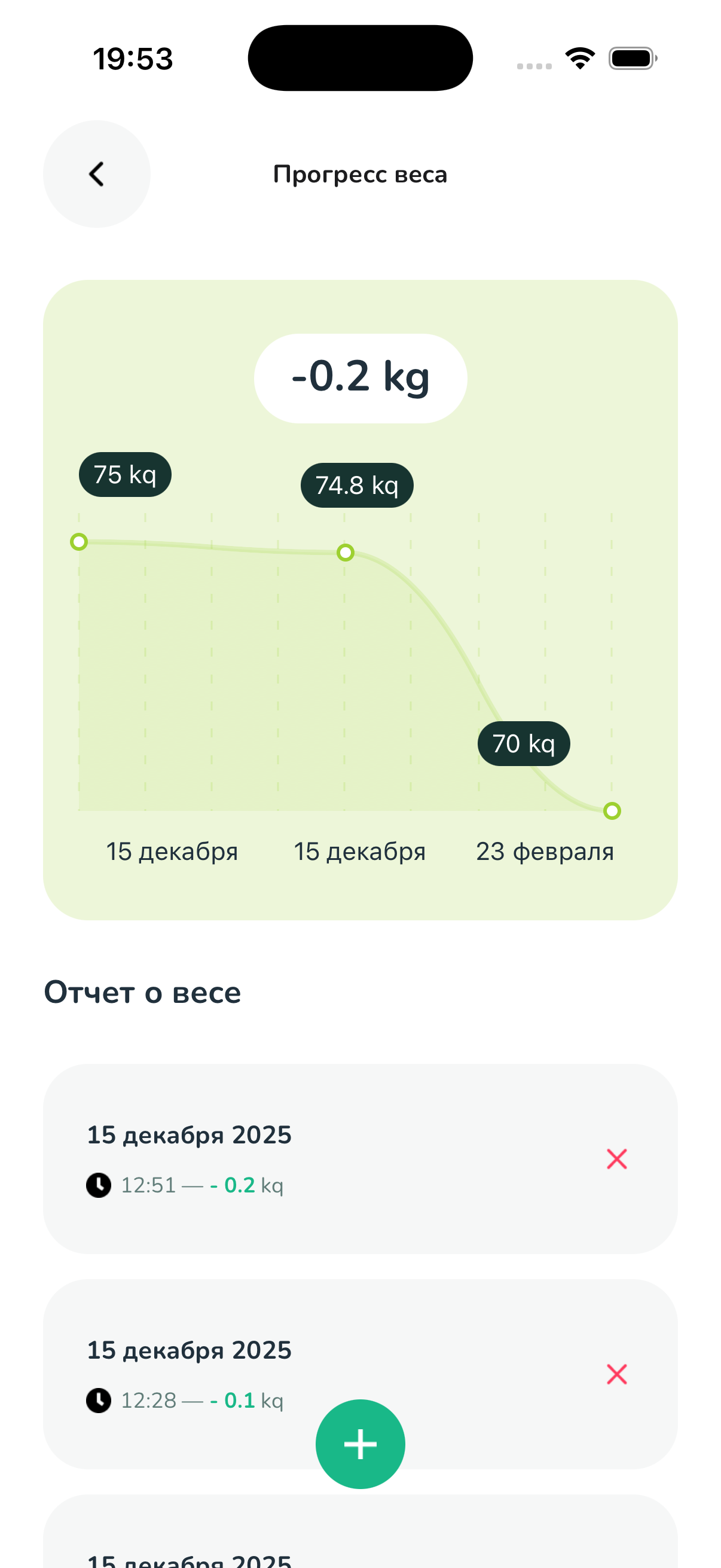Image resolution: width=721 pixels, height=1568 pixels.
Task: Select the 70 kg data point on chart
Action: click(612, 810)
